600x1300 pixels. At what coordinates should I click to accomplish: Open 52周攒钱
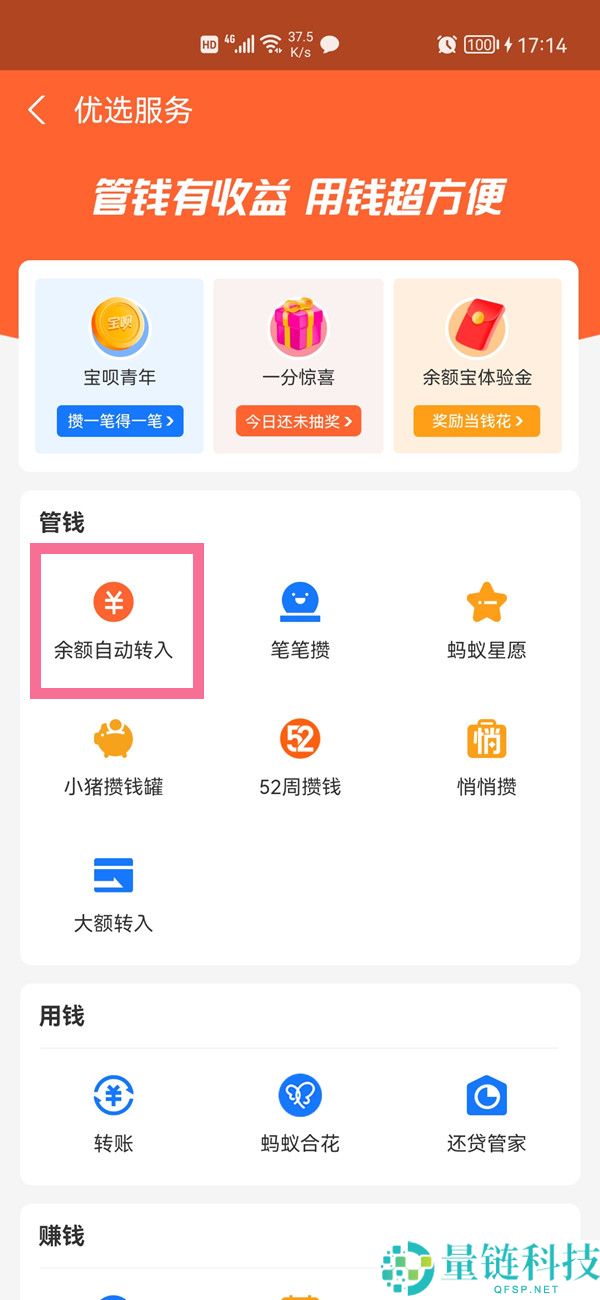300,757
